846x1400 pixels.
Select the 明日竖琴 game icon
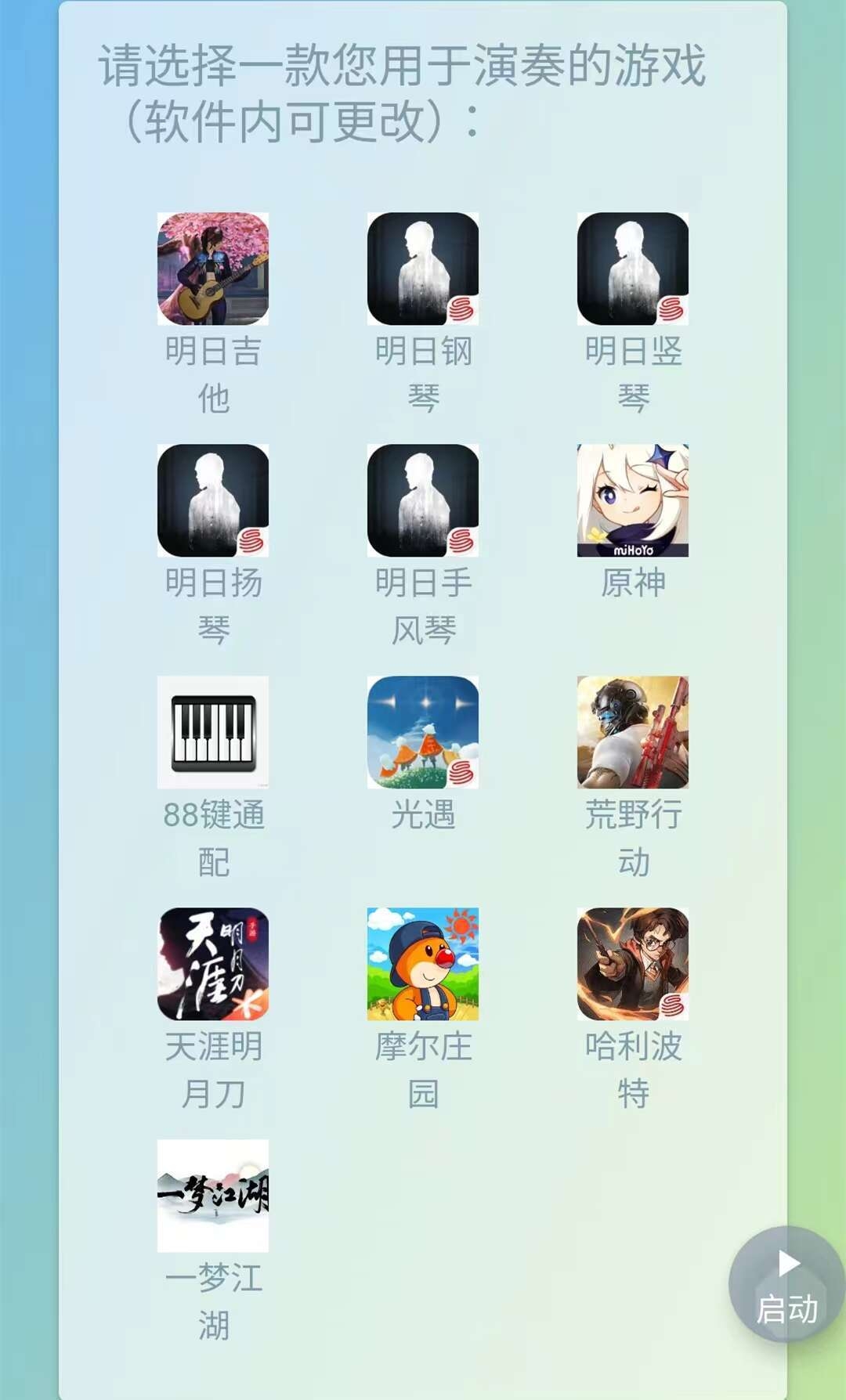[x=631, y=270]
